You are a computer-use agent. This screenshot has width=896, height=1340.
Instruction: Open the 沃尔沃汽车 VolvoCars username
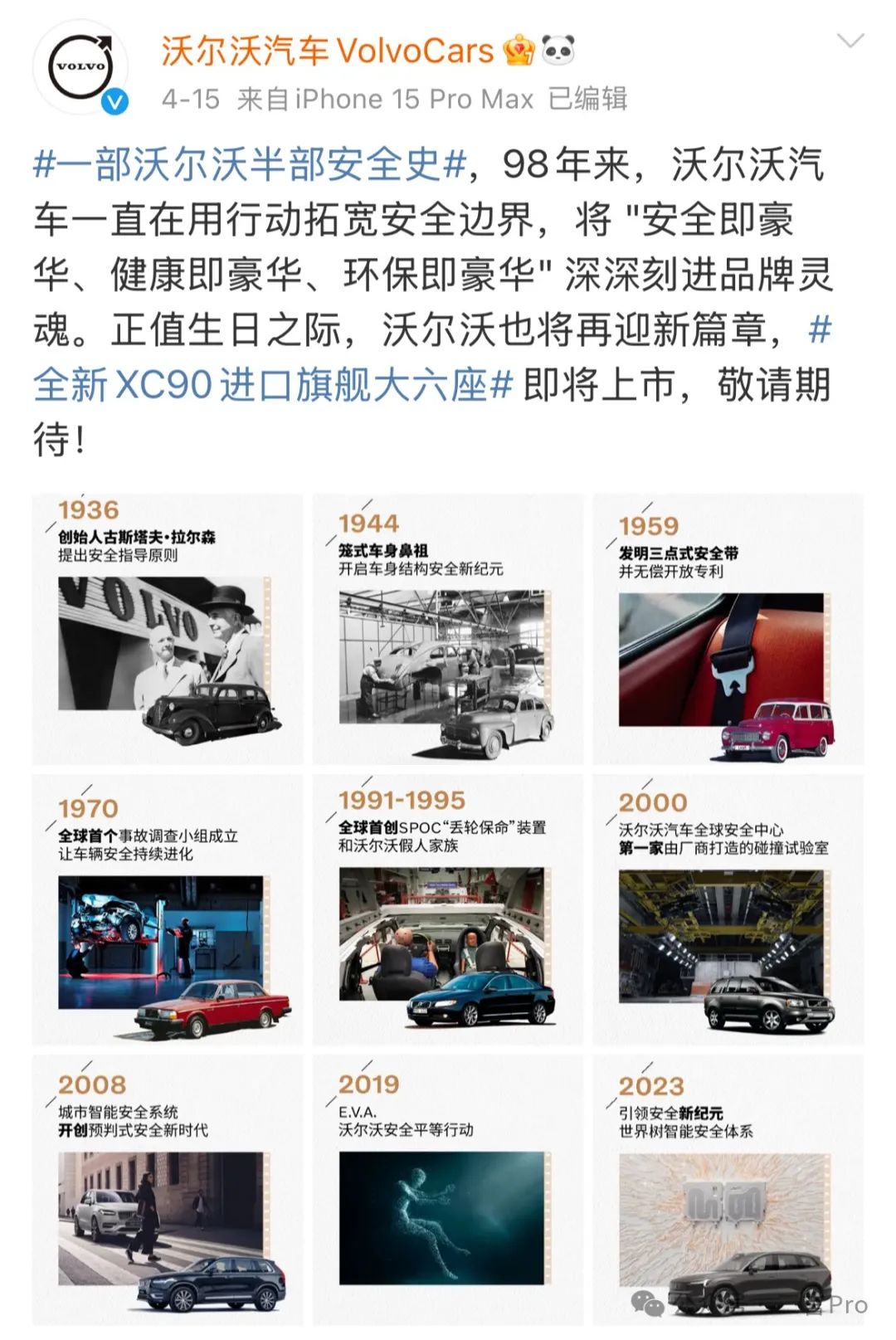click(328, 51)
